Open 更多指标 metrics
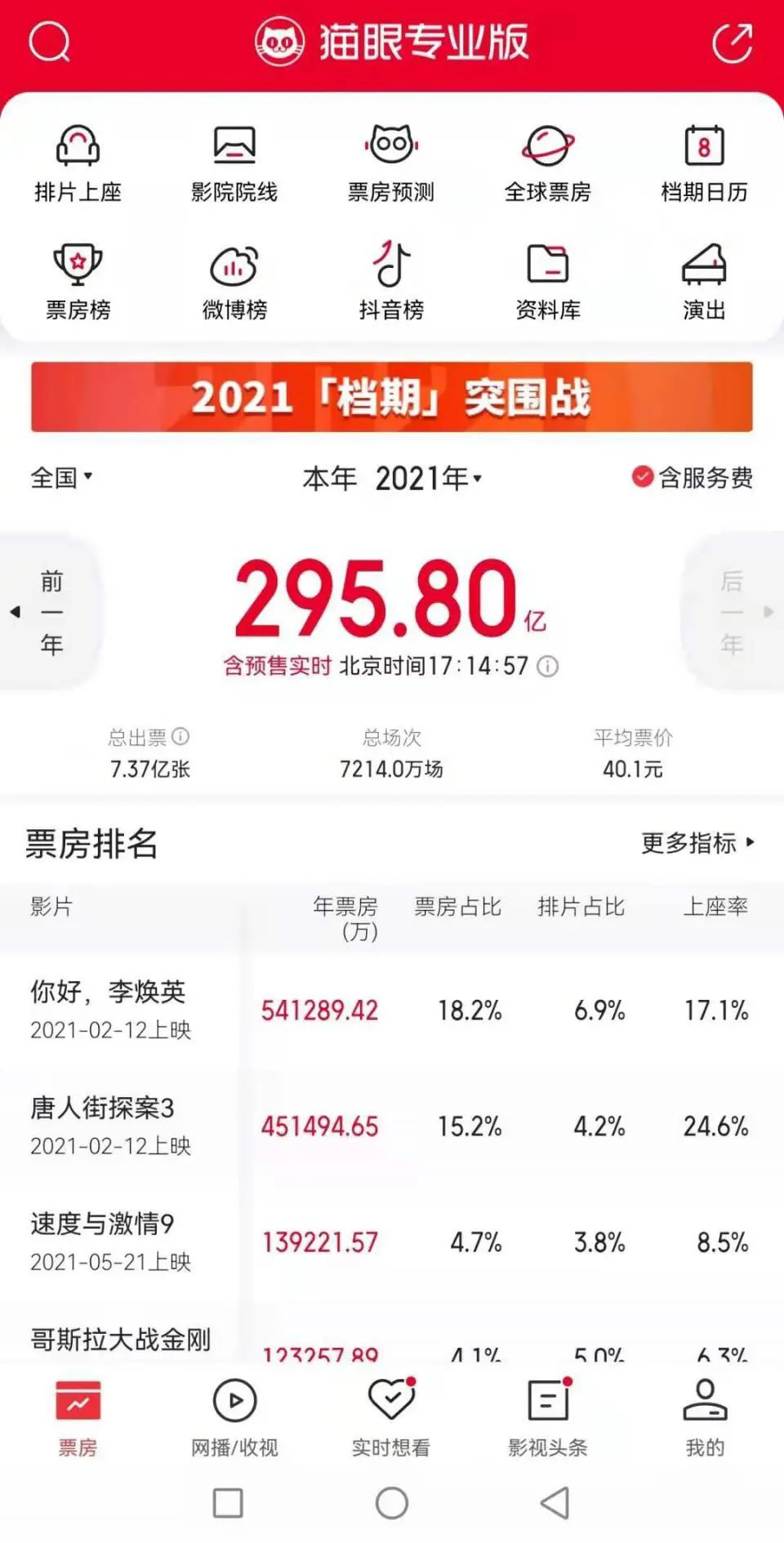The image size is (784, 1543). [697, 842]
